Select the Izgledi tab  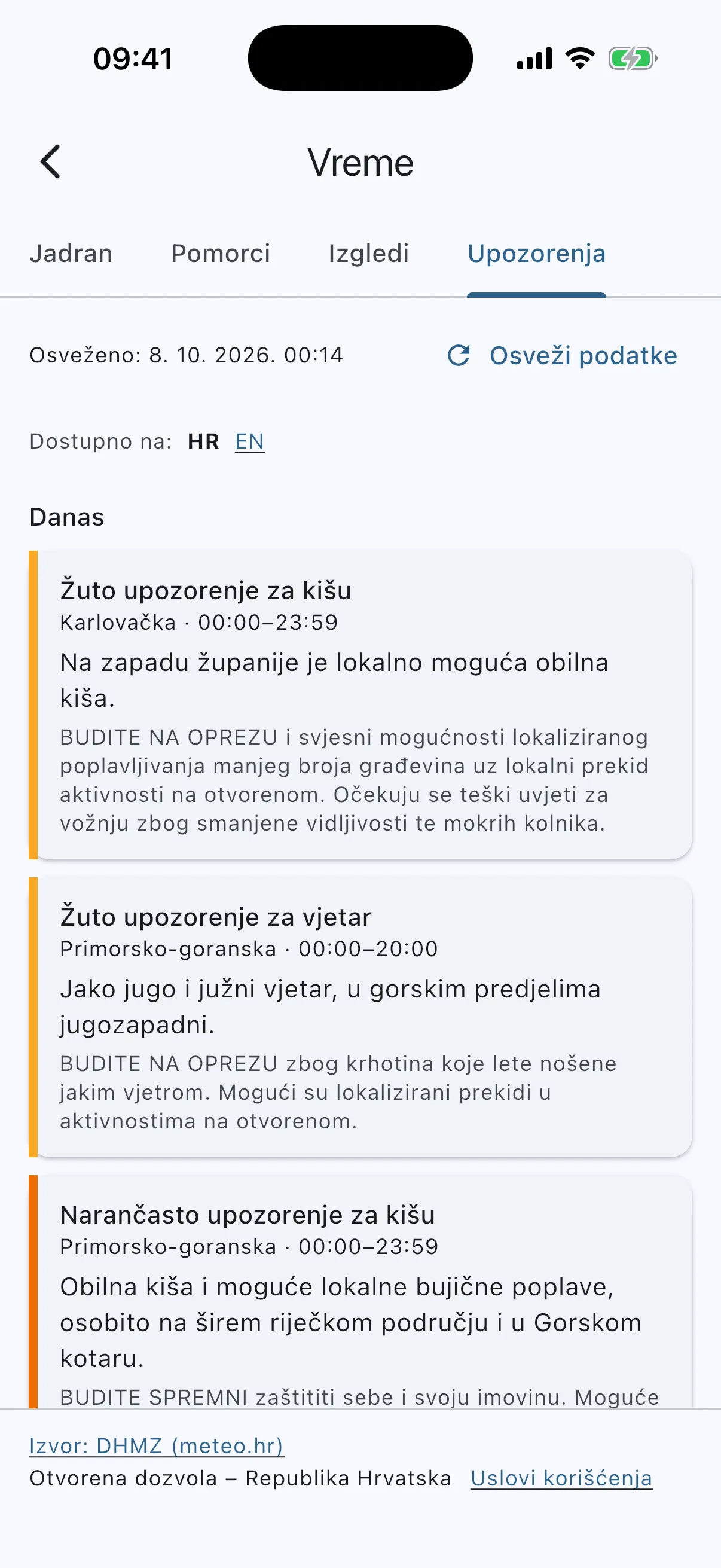[x=369, y=253]
